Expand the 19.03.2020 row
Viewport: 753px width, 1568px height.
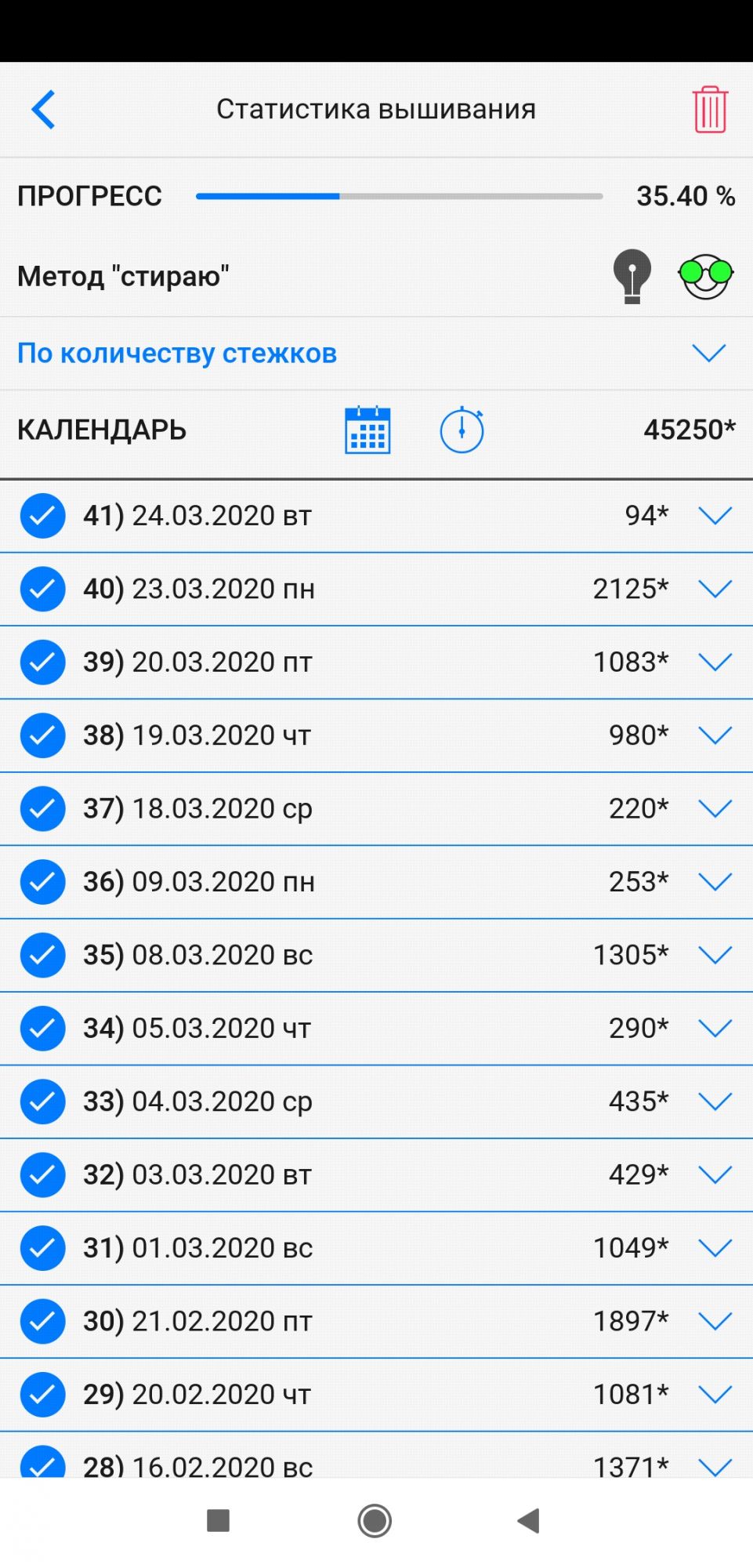click(715, 735)
